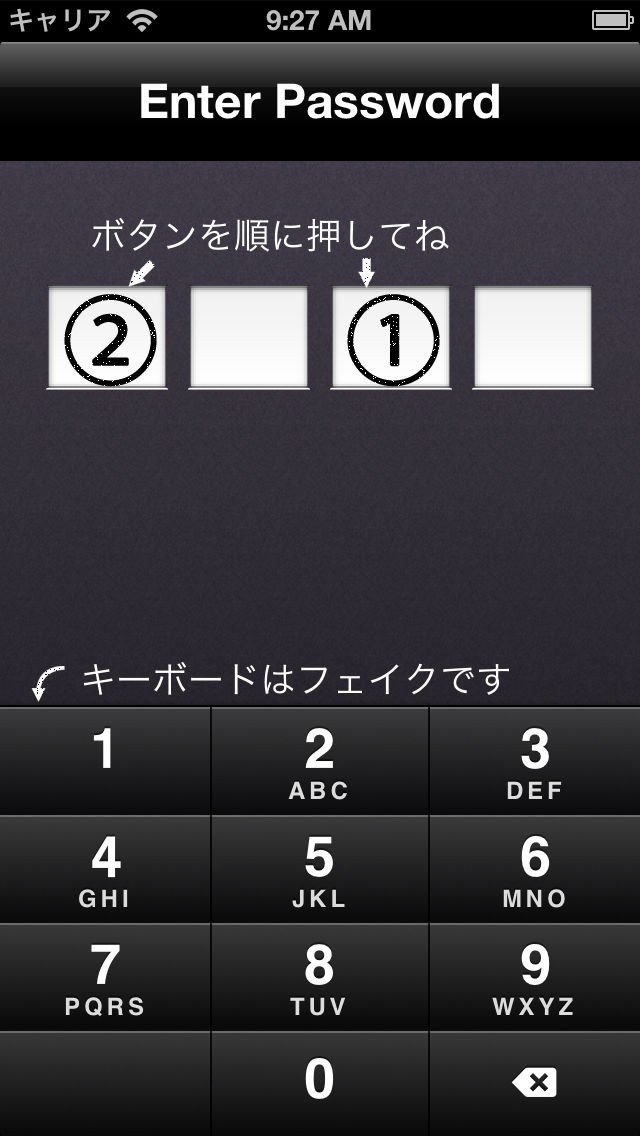
Task: Tap the password box marked with circled 2
Action: click(x=107, y=337)
